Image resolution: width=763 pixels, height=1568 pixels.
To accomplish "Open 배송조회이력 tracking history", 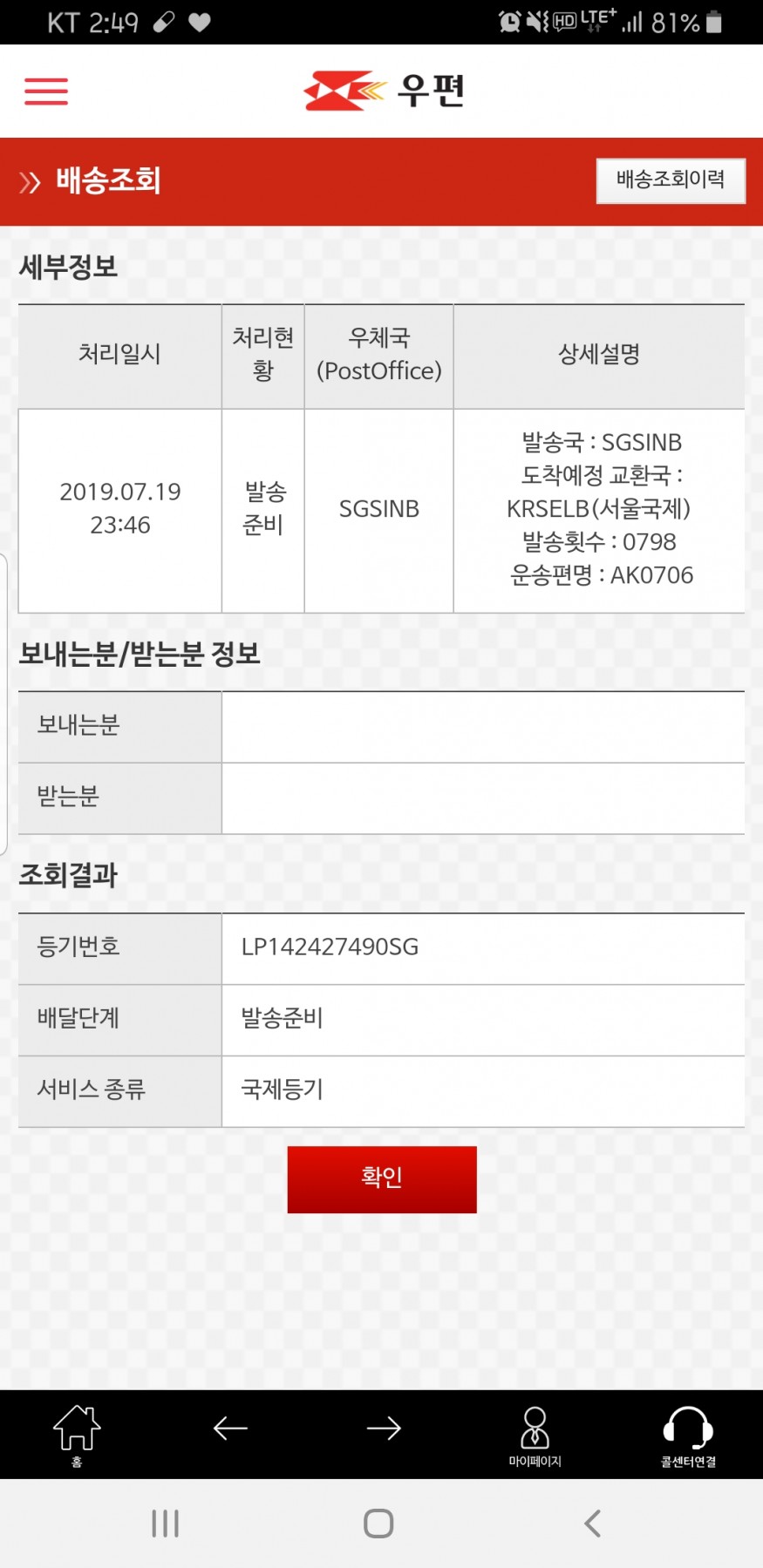I will tap(671, 180).
